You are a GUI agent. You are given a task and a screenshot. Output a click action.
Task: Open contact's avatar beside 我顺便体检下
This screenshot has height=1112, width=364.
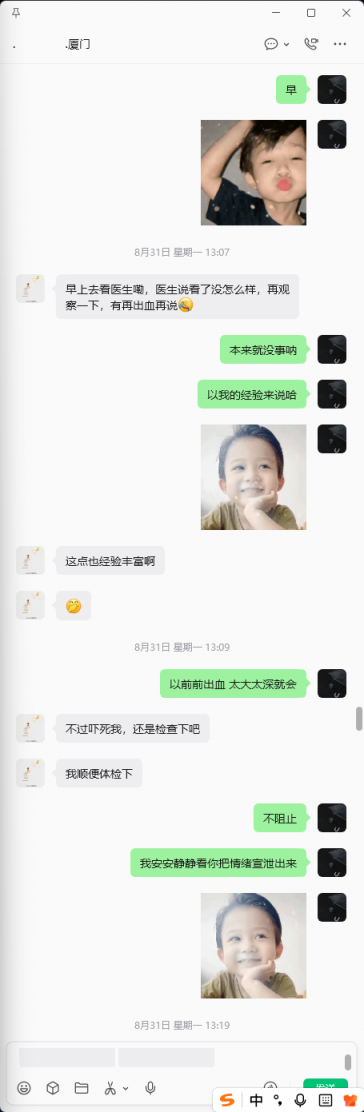(31, 773)
